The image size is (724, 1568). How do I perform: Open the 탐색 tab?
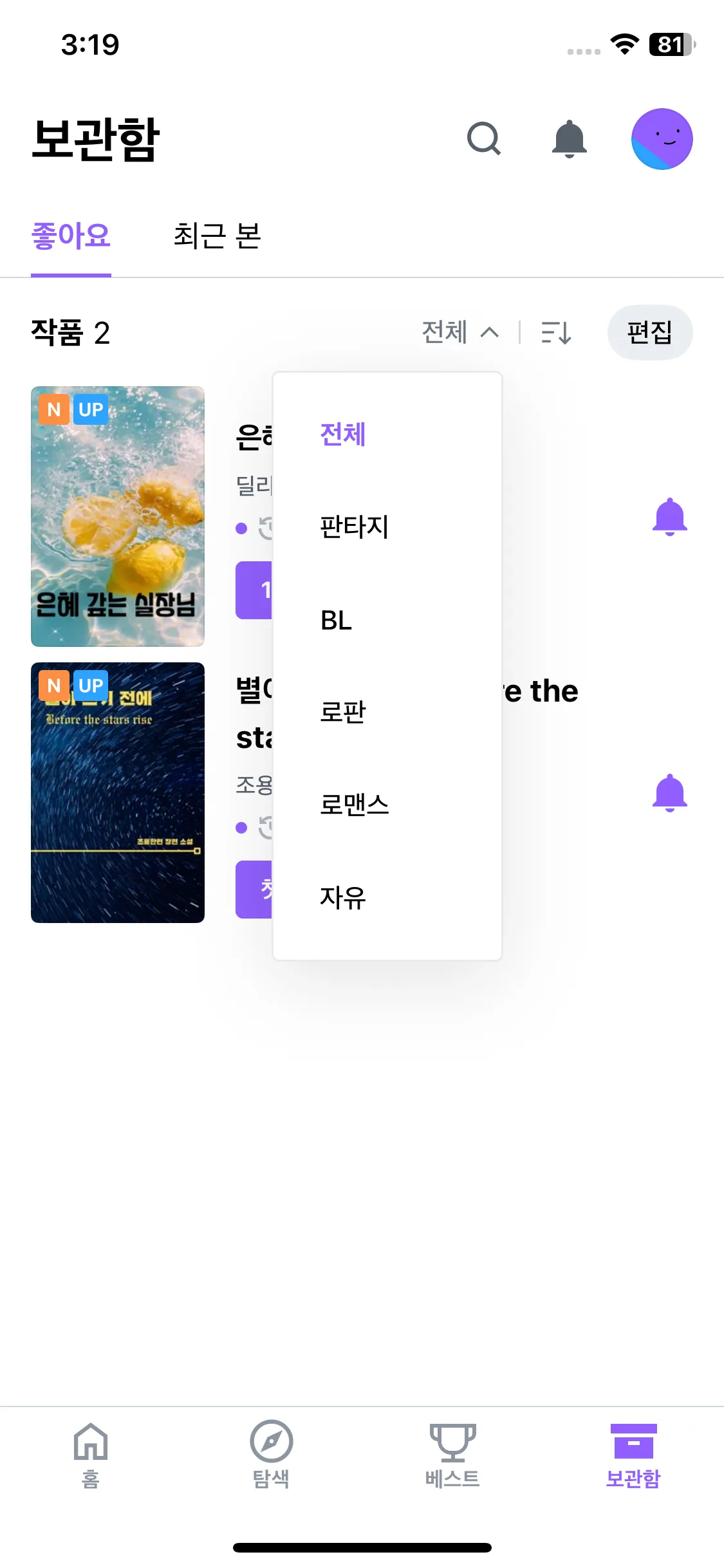pyautogui.click(x=271, y=1455)
